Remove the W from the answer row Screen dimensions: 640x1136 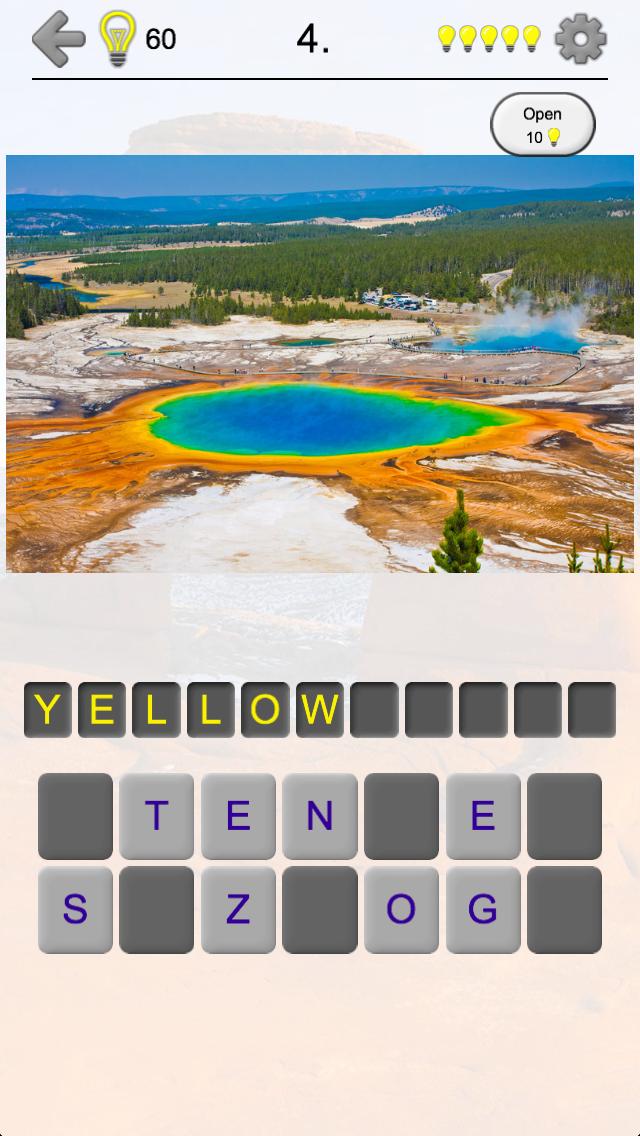(x=320, y=710)
